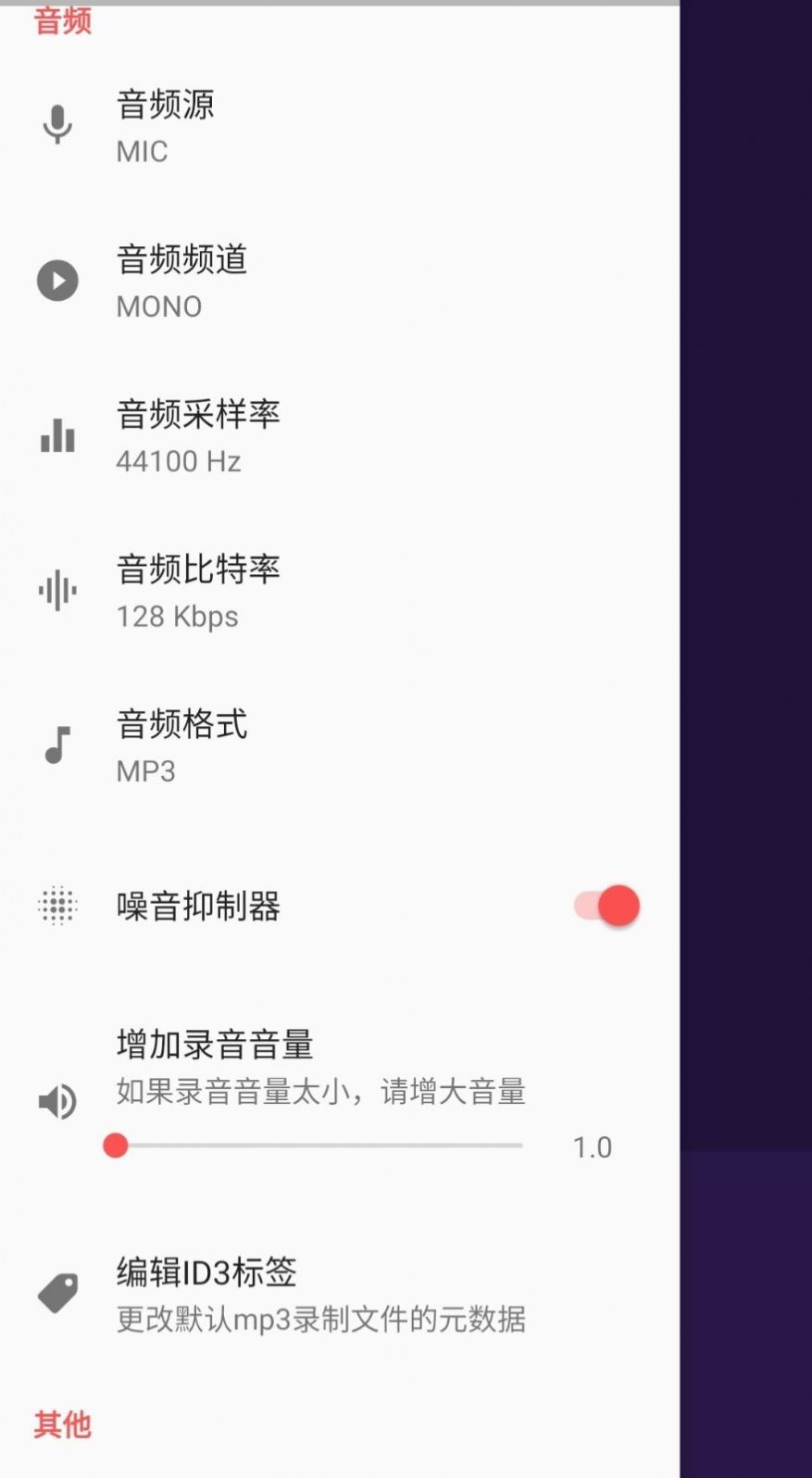Click the dotted grid icon for 噪音抑制器
The height and width of the screenshot is (1478, 812).
(x=57, y=906)
